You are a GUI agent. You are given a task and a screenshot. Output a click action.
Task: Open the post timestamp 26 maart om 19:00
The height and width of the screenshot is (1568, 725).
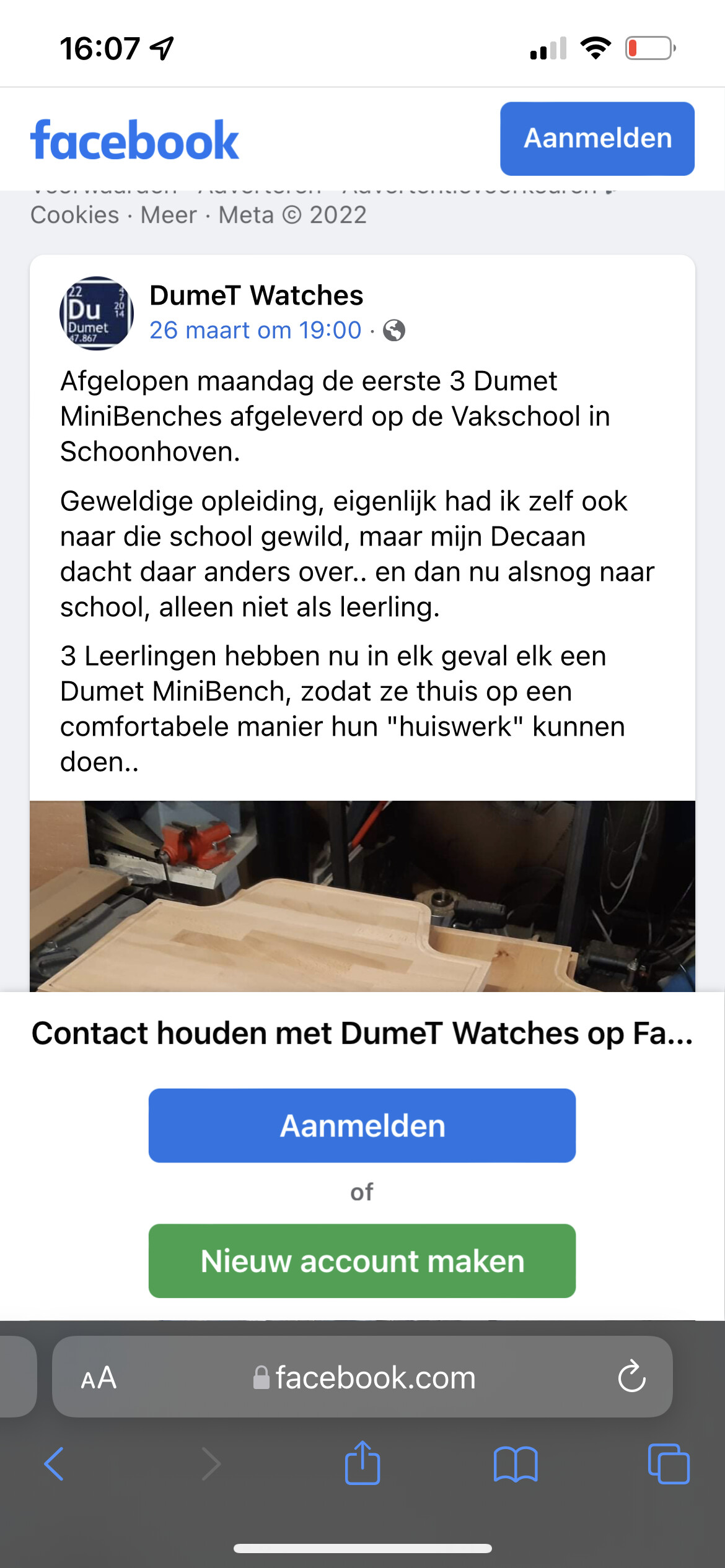[x=255, y=330]
